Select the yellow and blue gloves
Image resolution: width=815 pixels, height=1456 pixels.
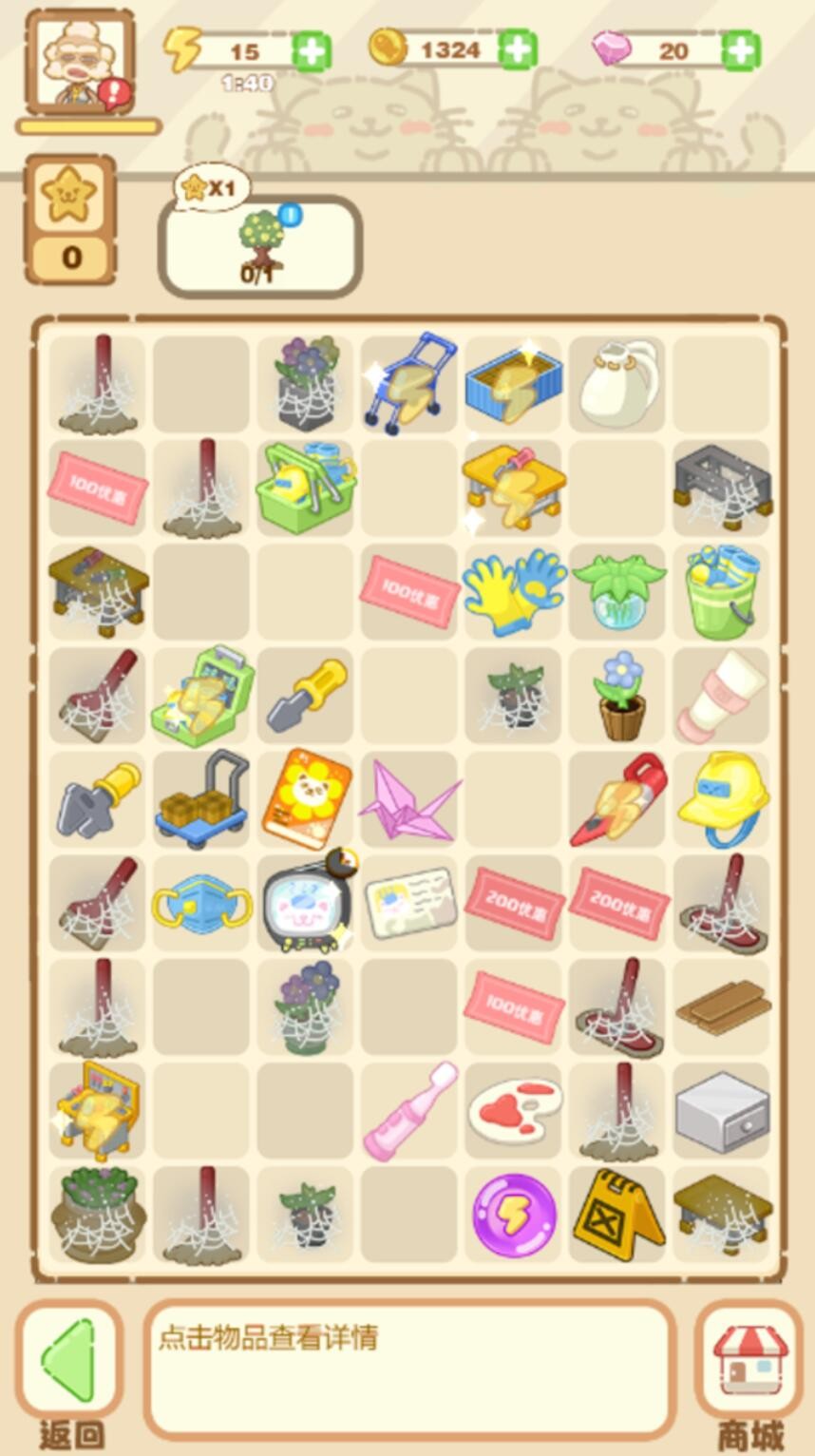[x=514, y=589]
